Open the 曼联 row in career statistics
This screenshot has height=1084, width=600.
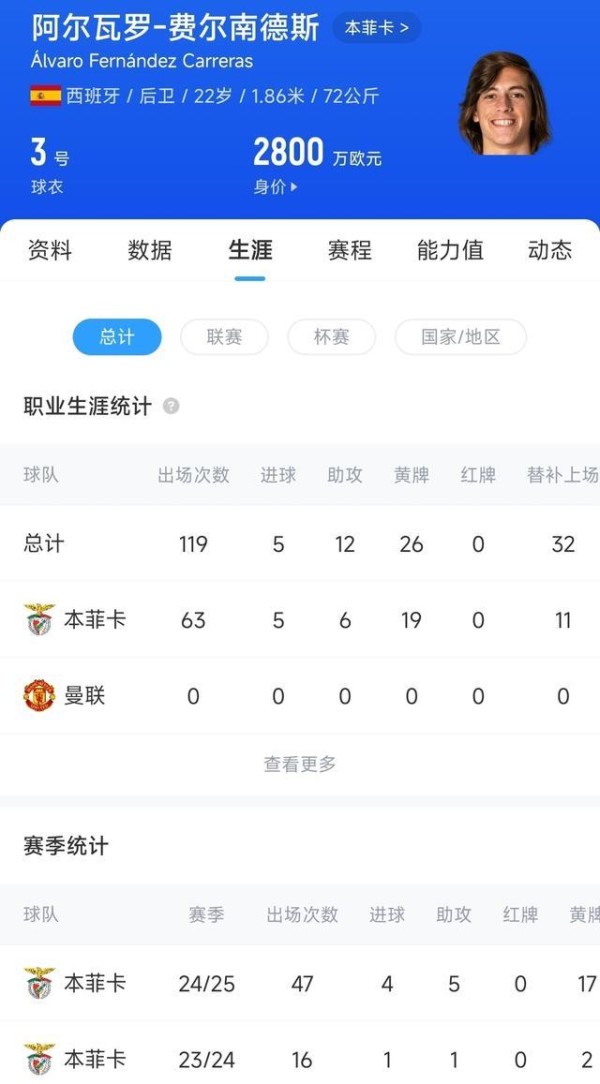pyautogui.click(x=300, y=695)
